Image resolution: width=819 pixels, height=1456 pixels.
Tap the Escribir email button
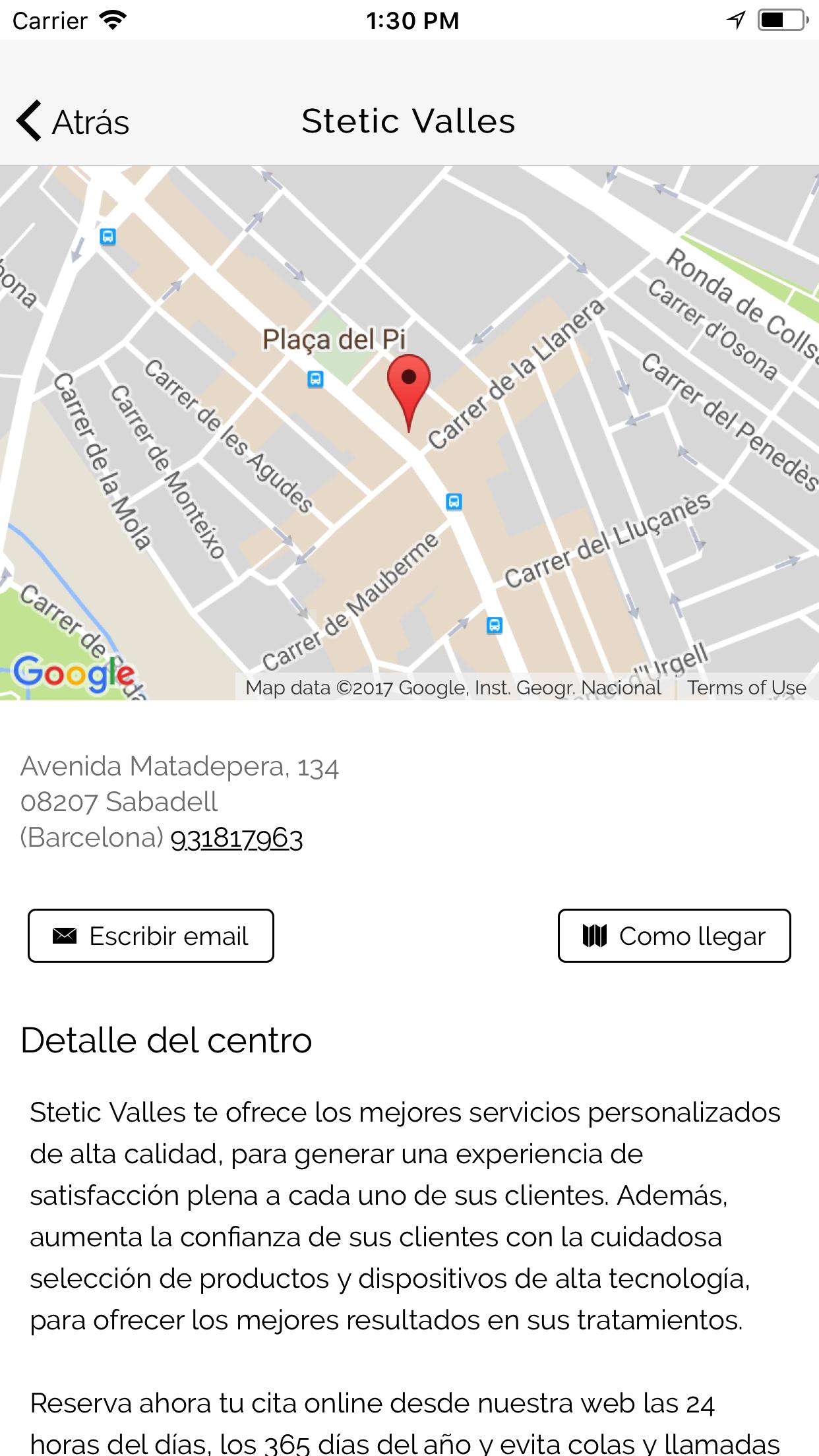[x=151, y=936]
